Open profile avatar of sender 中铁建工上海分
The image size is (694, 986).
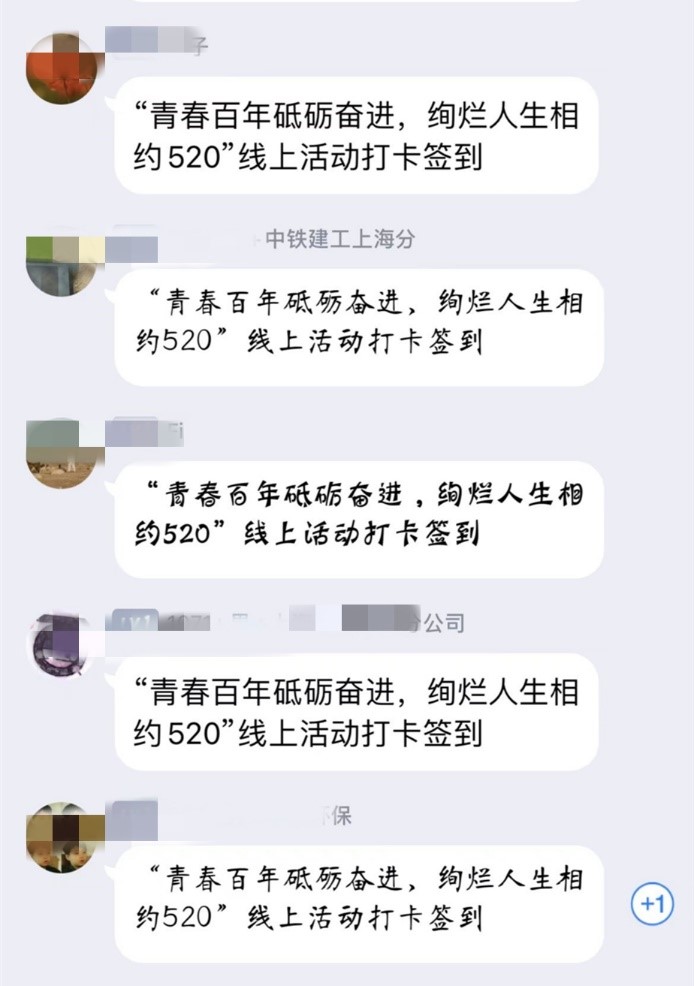click(61, 264)
